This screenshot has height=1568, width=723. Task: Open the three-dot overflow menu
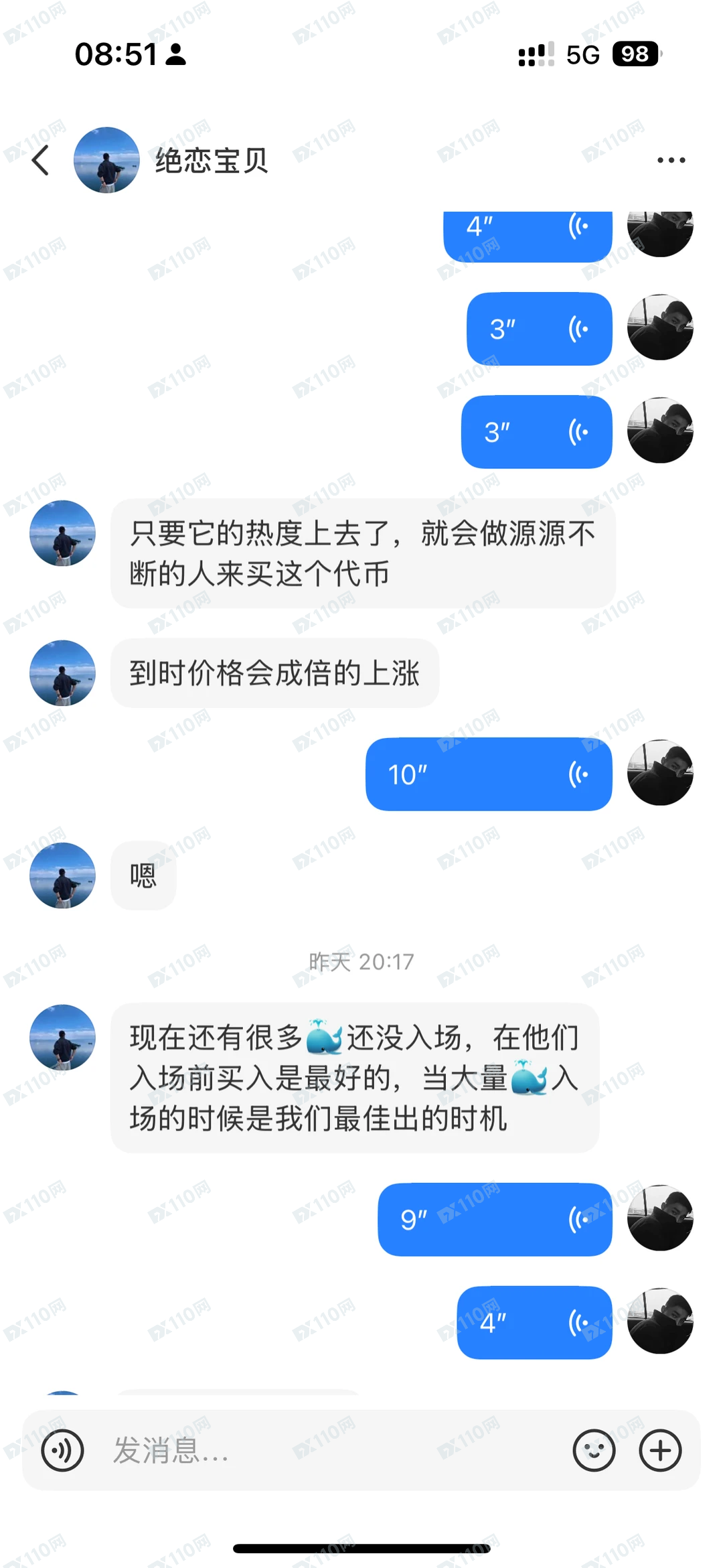(671, 161)
